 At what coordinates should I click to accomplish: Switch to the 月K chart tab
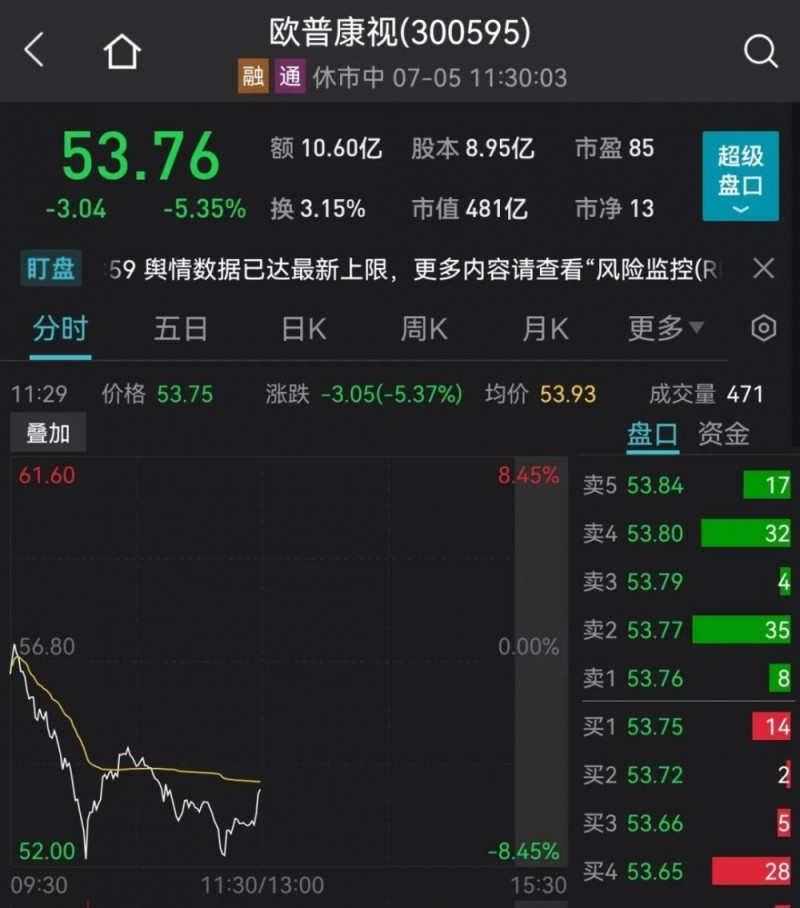coord(545,328)
